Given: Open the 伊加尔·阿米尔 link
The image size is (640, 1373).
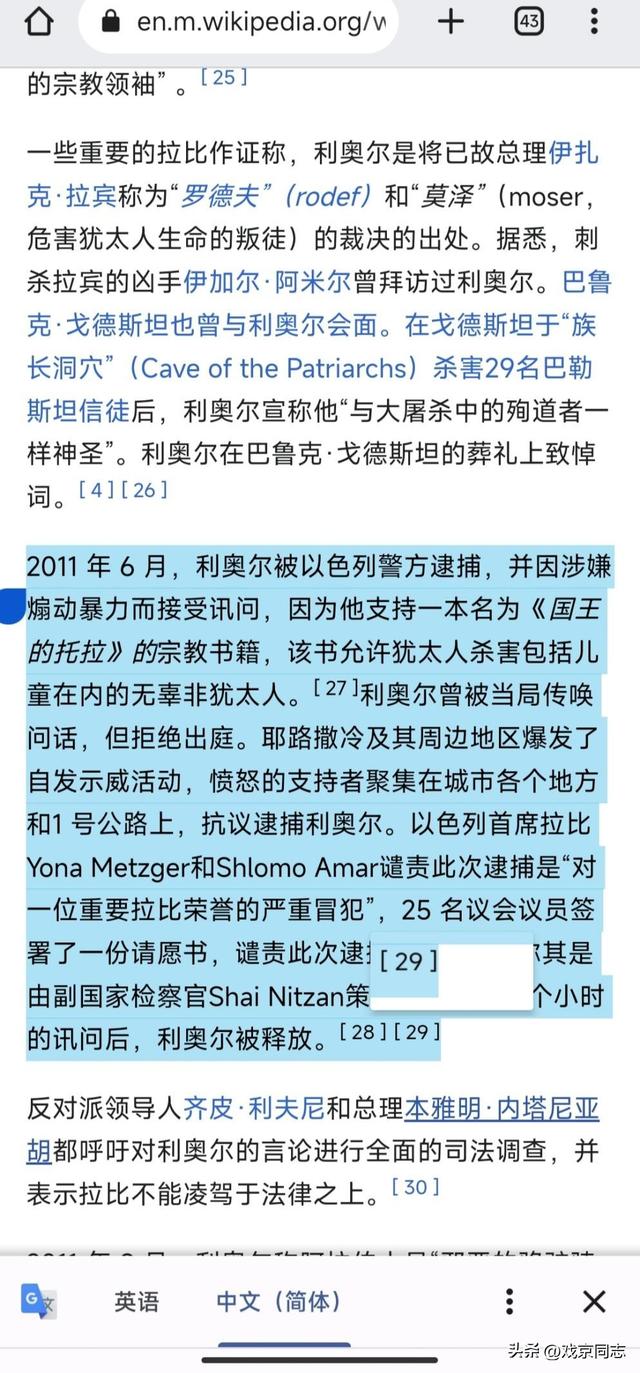Looking at the screenshot, I should [x=266, y=282].
